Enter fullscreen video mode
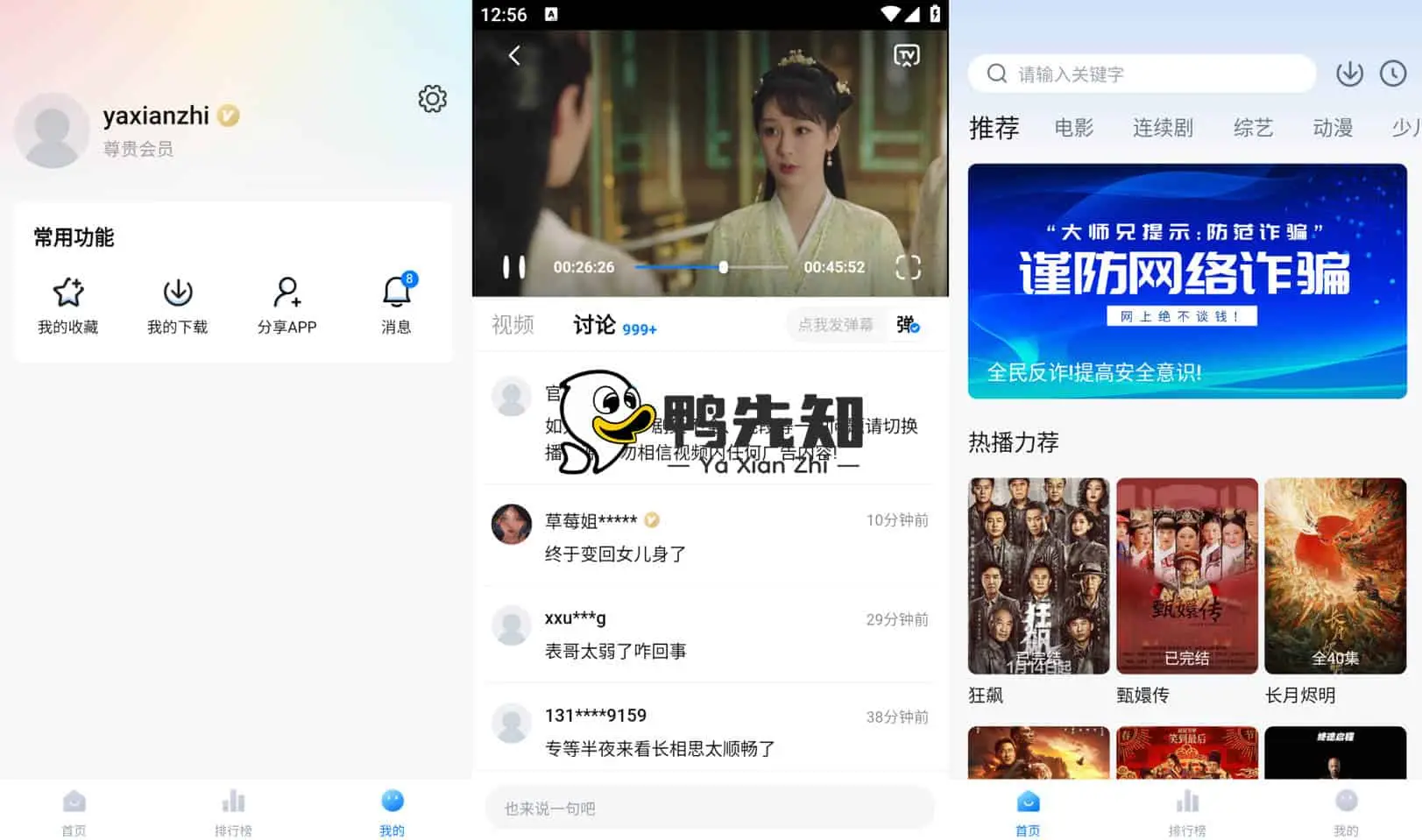The width and height of the screenshot is (1422, 840). [x=908, y=267]
